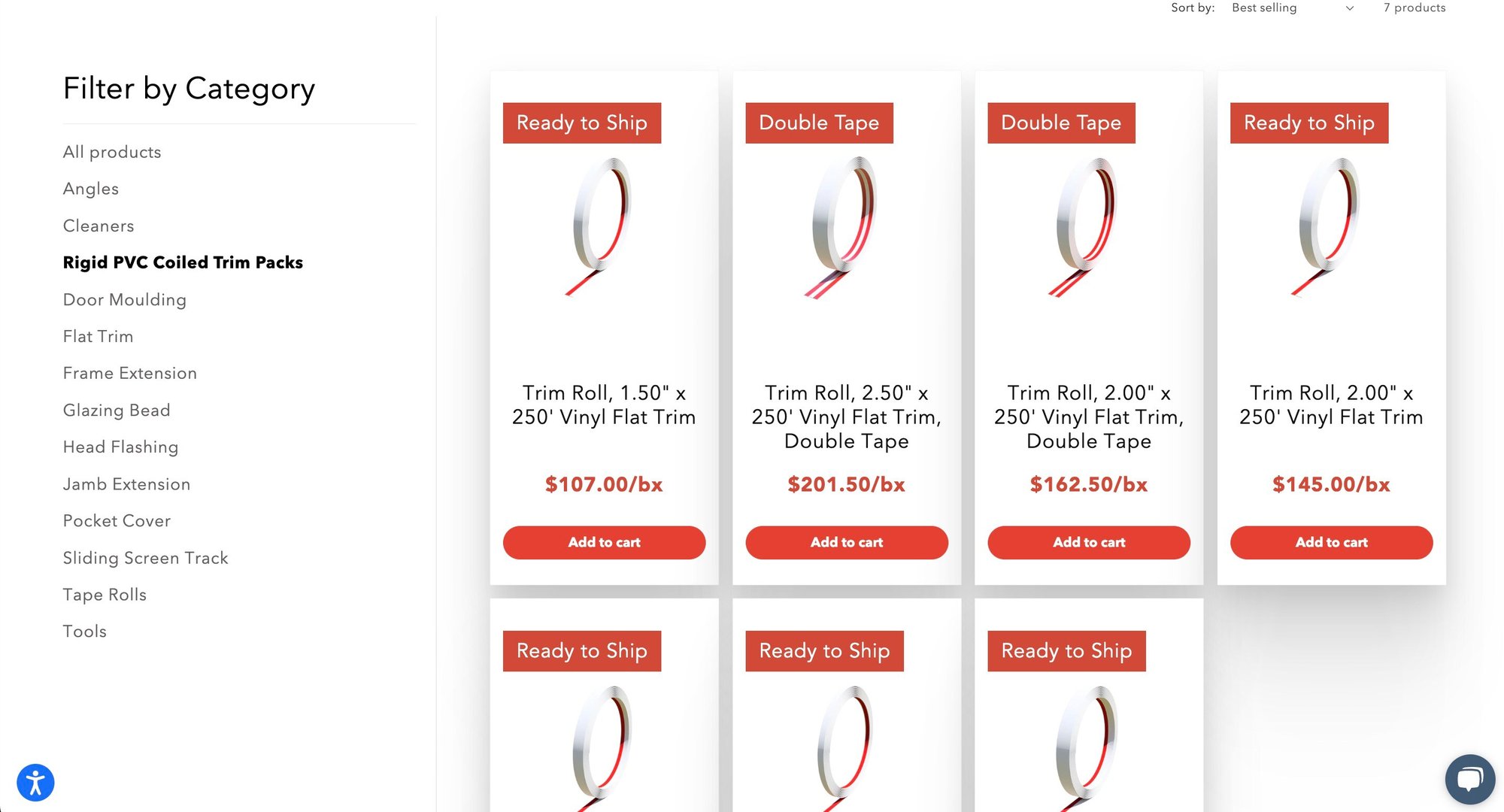
Task: Select the All products category
Action: point(112,152)
